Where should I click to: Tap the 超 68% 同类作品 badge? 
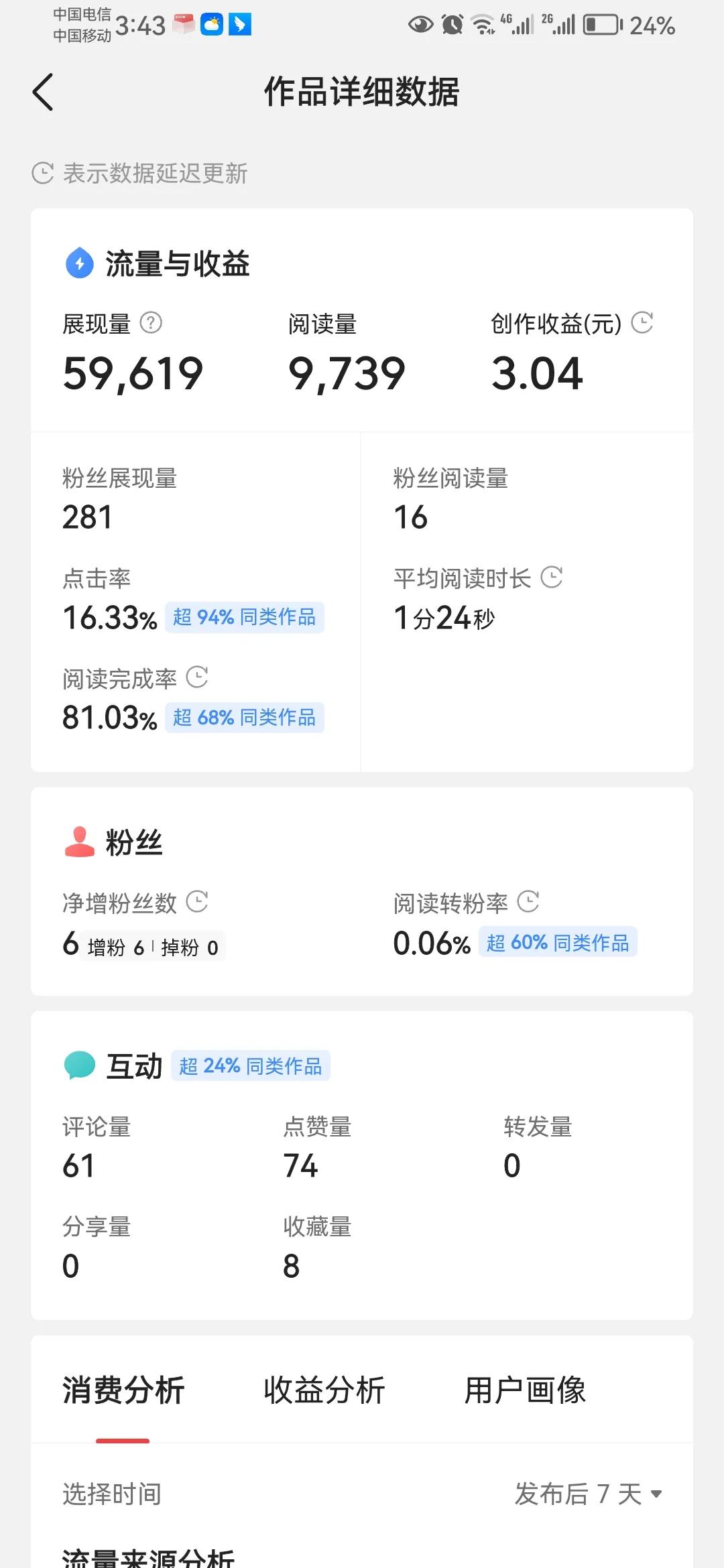(244, 718)
